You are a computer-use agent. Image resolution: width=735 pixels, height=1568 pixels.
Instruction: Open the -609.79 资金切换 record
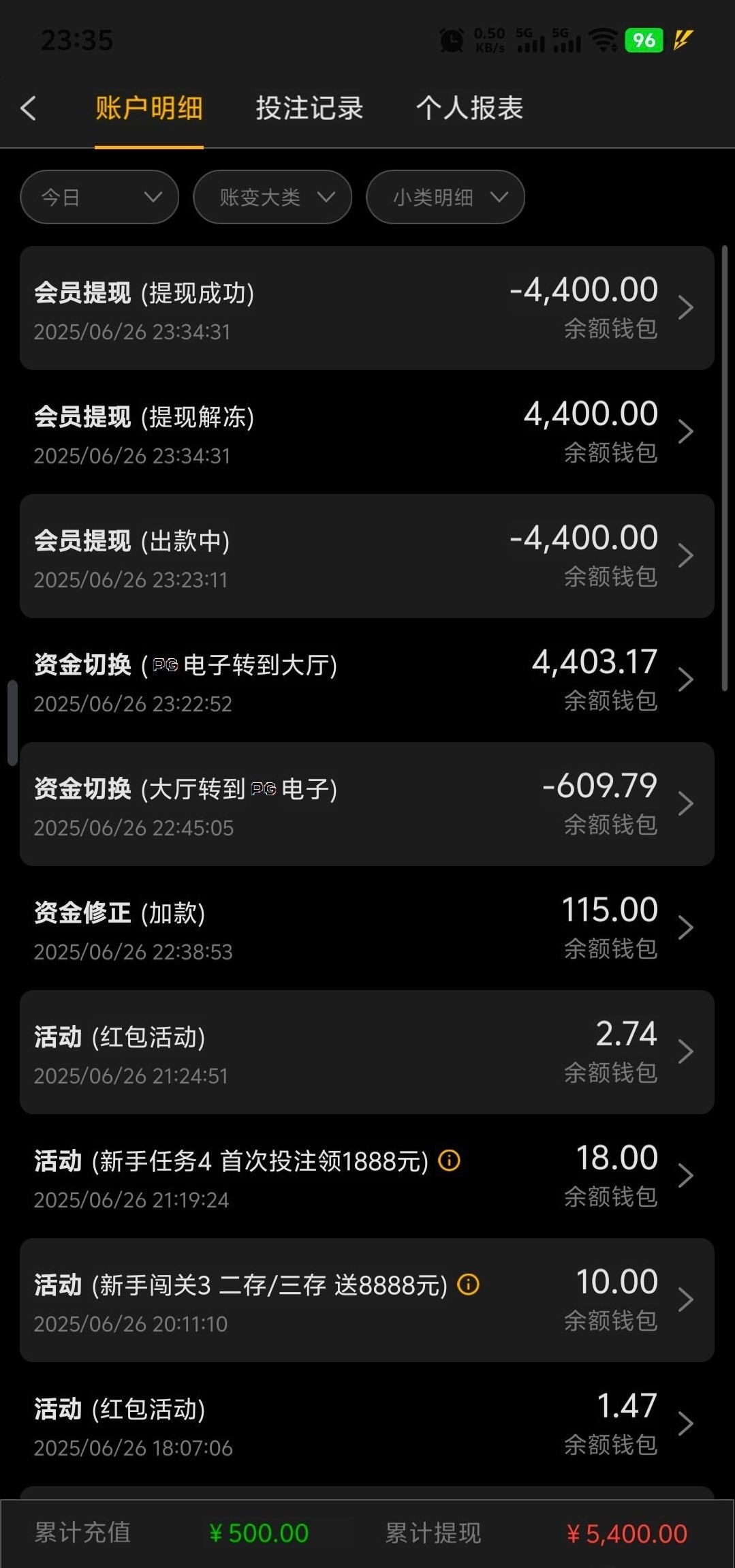366,804
